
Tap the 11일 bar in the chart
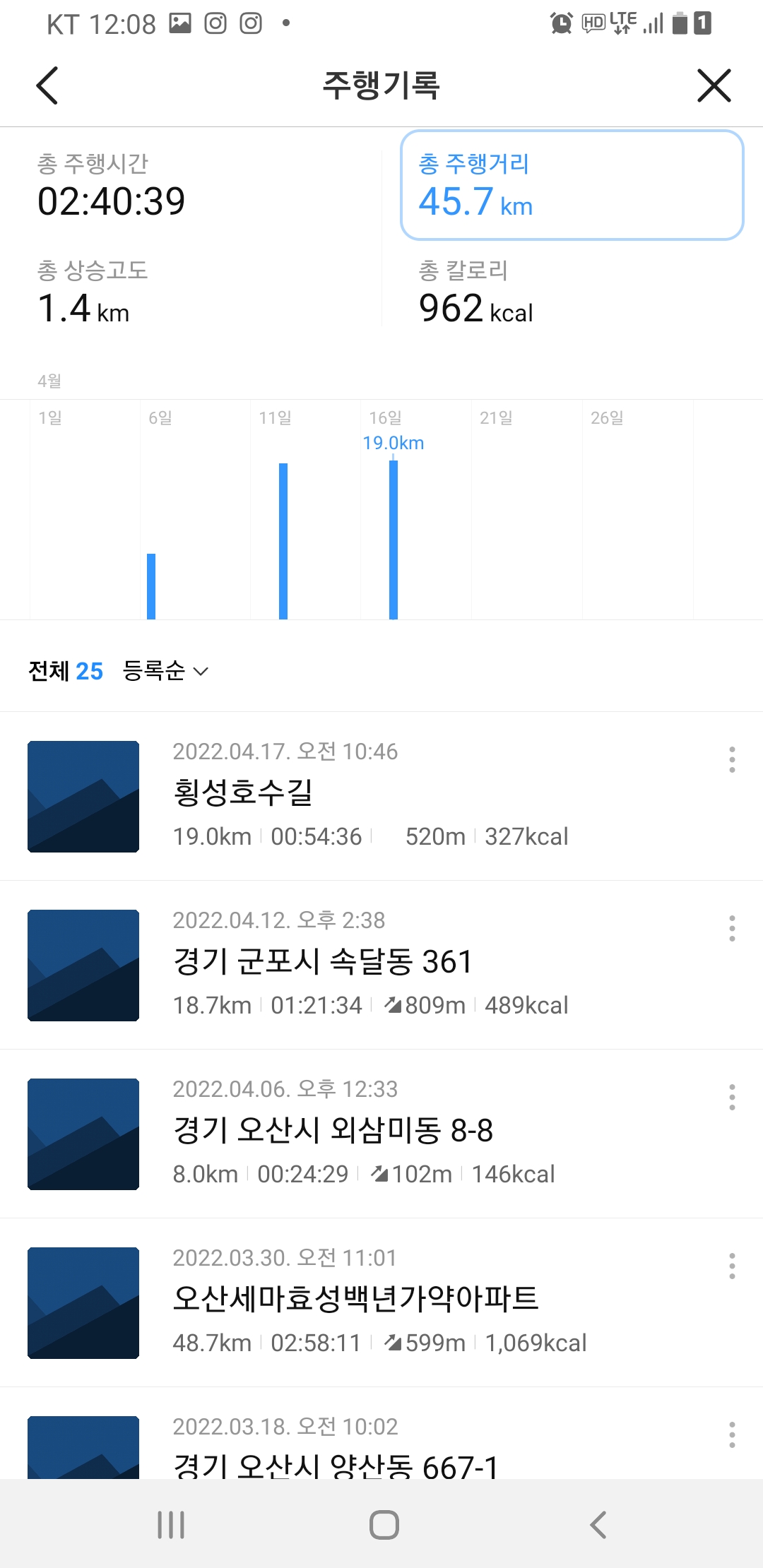point(283,542)
